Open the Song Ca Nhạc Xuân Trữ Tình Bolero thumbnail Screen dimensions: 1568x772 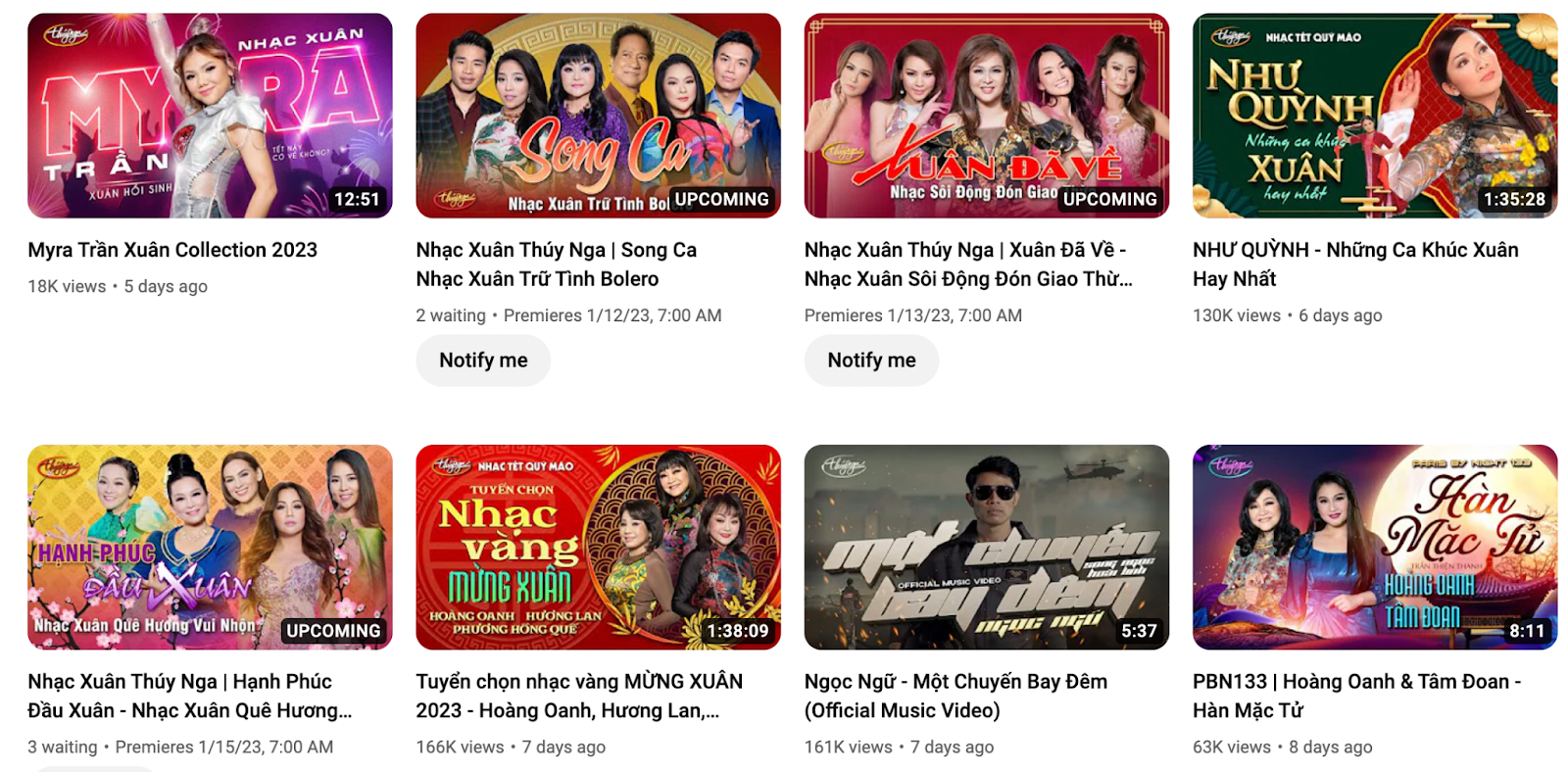598,116
